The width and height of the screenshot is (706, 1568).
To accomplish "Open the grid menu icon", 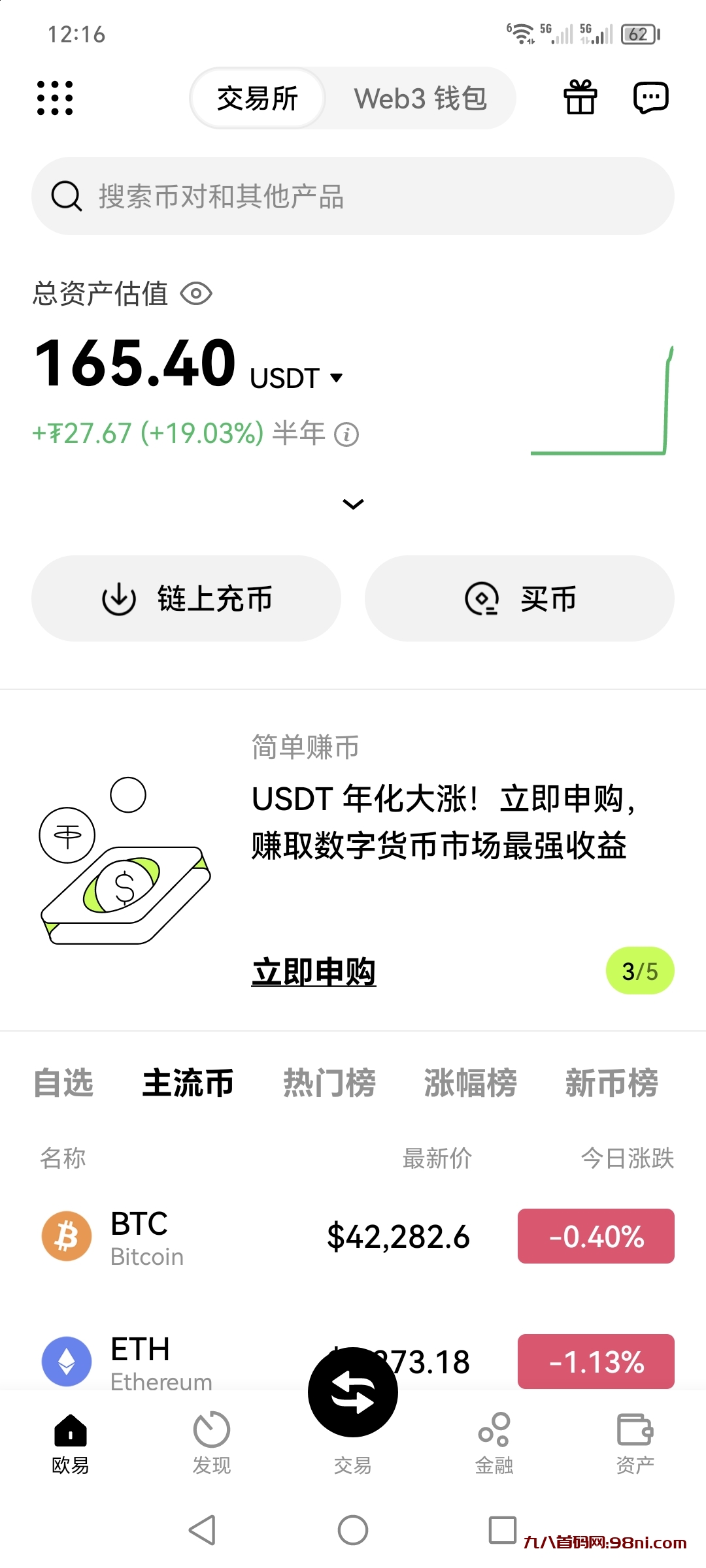I will tap(55, 99).
